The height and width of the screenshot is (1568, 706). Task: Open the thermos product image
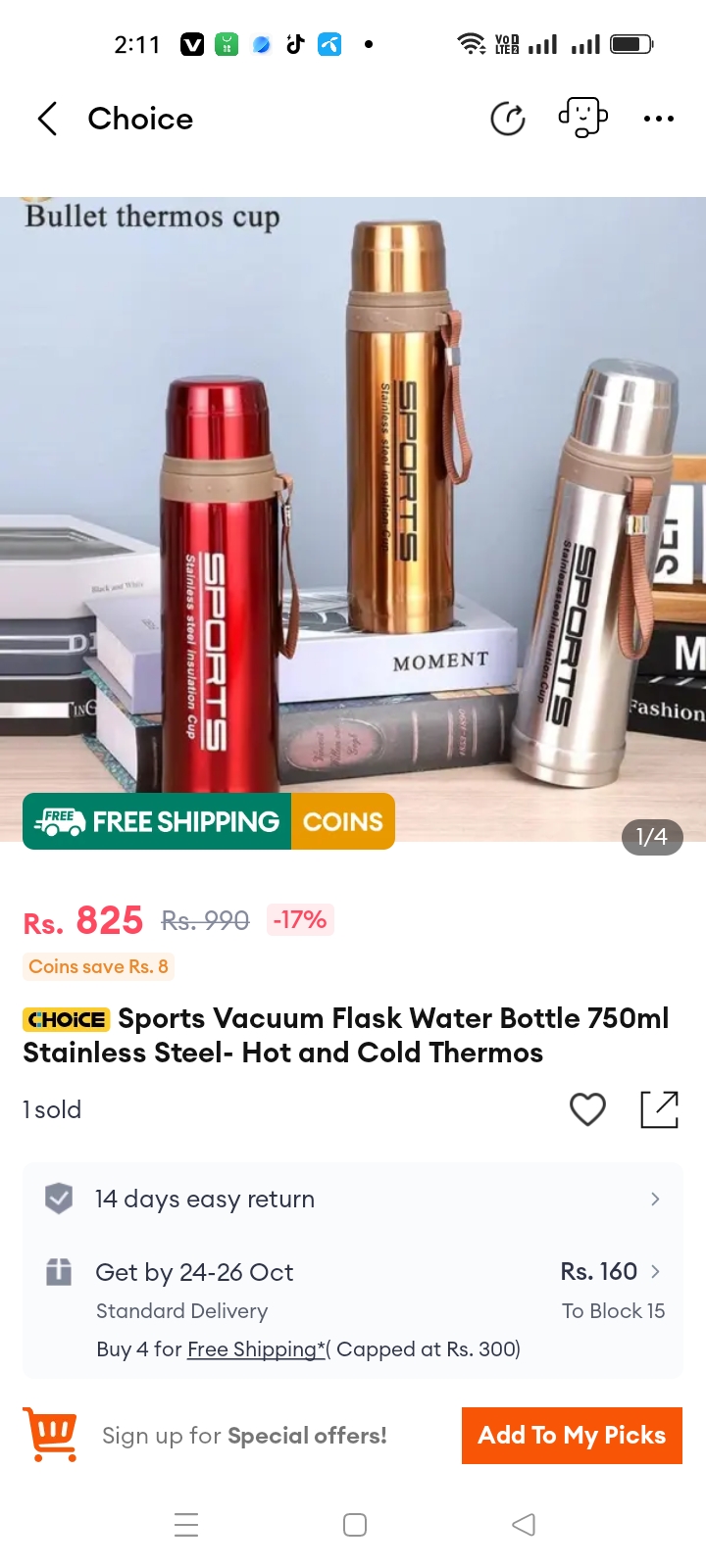coord(353,519)
